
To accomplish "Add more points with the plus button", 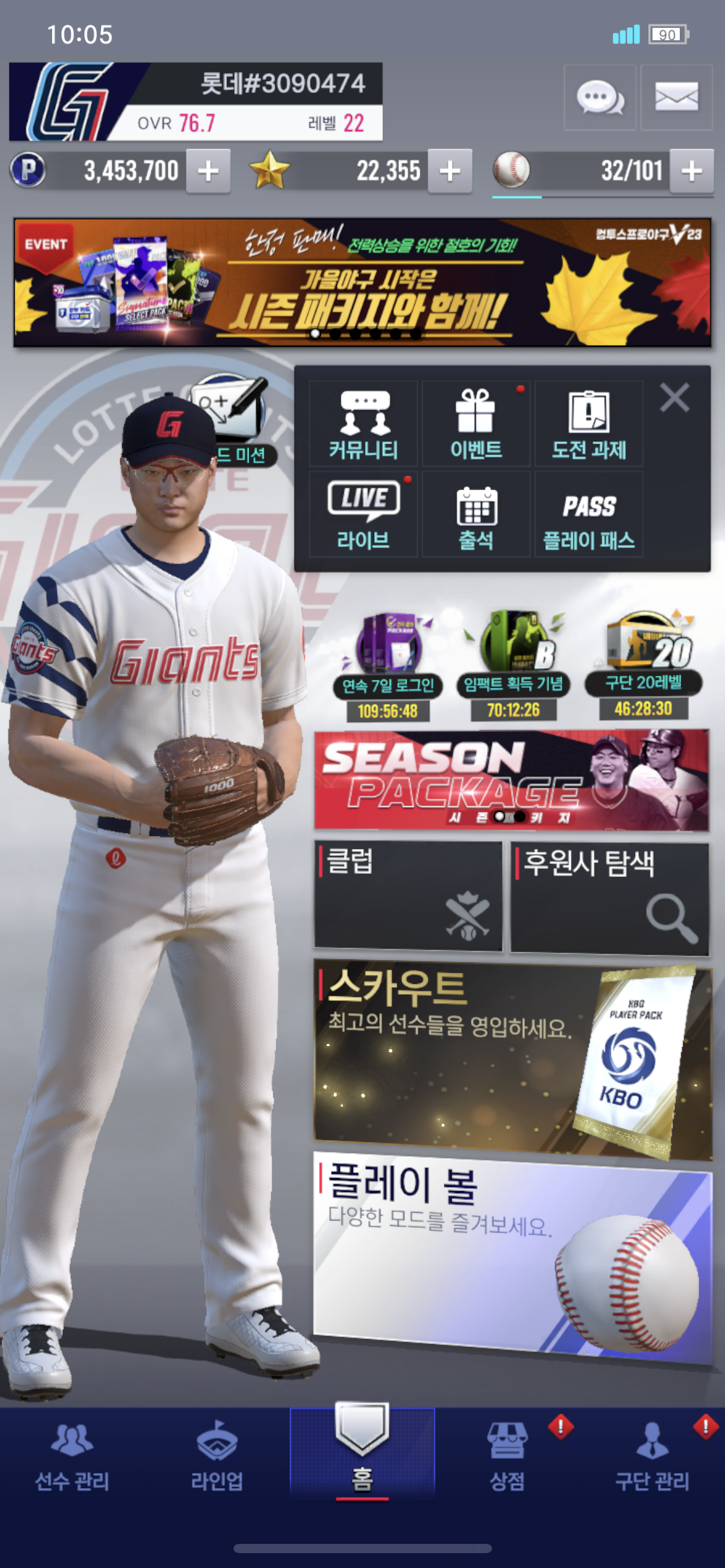I will coord(208,171).
